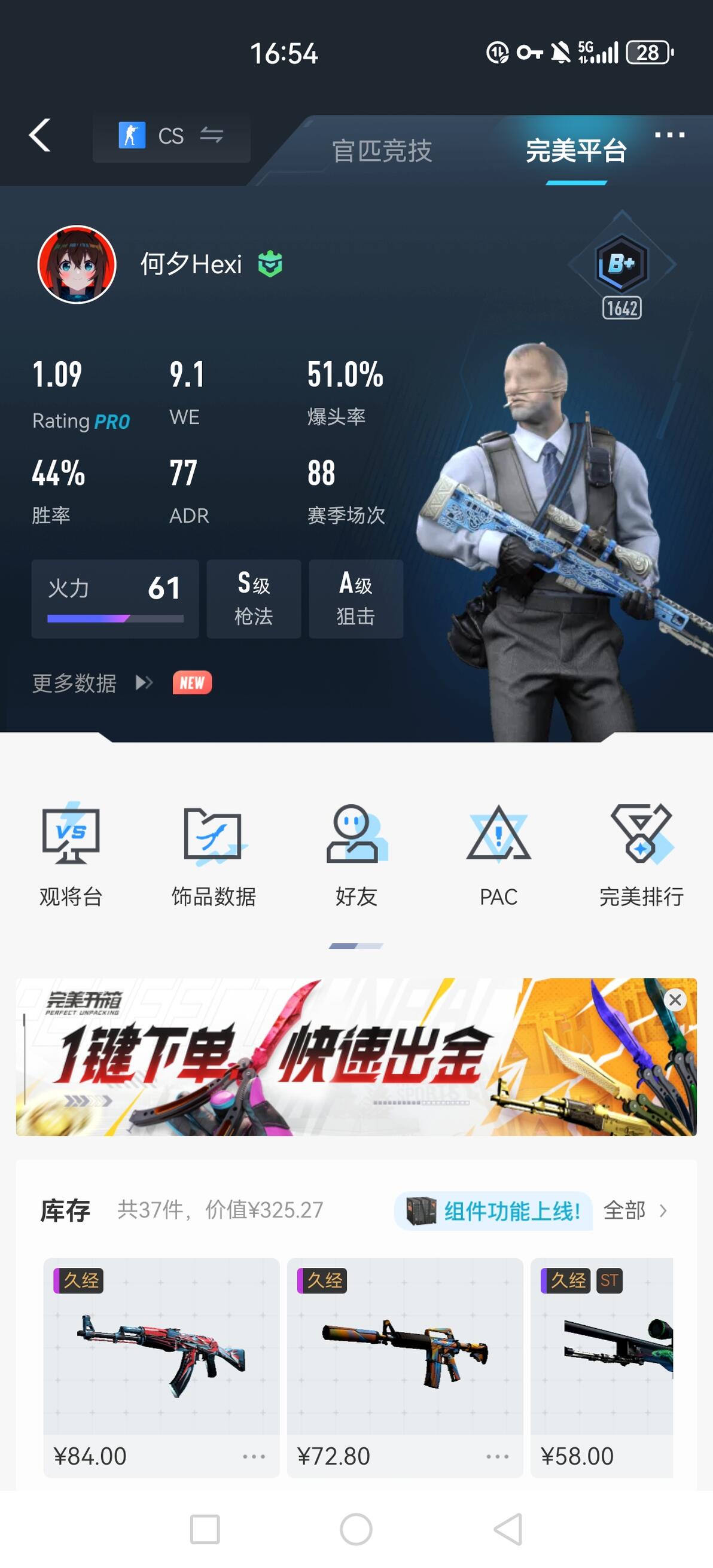Switch to the 官匹竞技 tab
Viewport: 713px width, 1568px height.
(382, 150)
